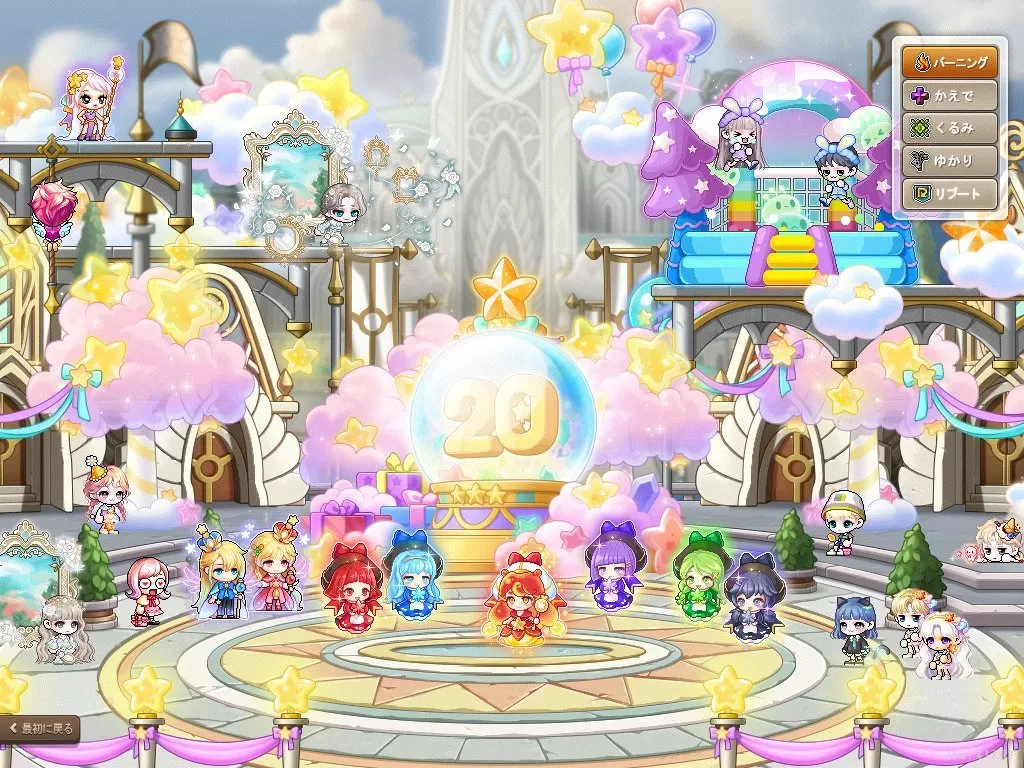The image size is (1024, 768).
Task: Switch to the くるみ world
Action: [951, 128]
